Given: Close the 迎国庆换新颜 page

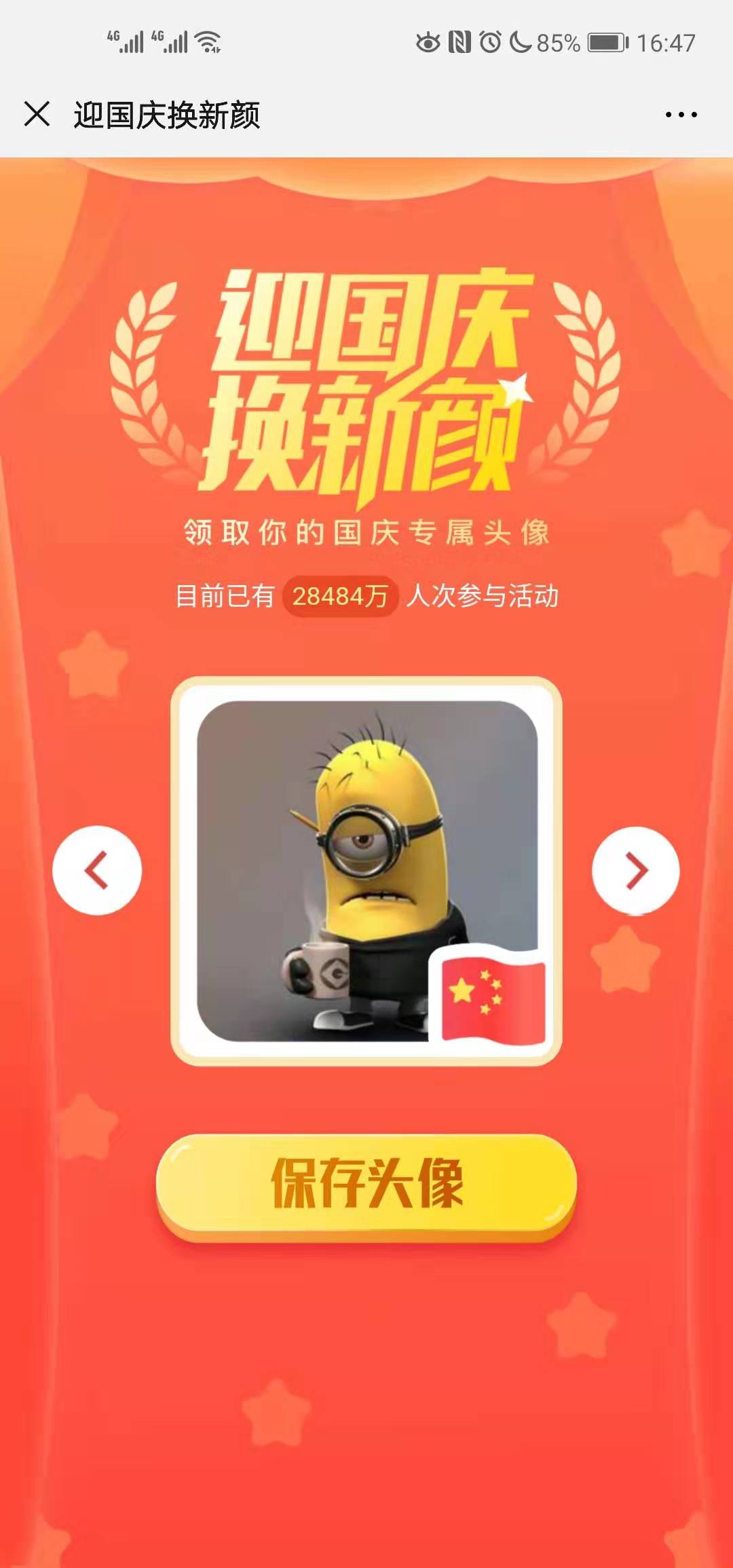Looking at the screenshot, I should (x=37, y=114).
